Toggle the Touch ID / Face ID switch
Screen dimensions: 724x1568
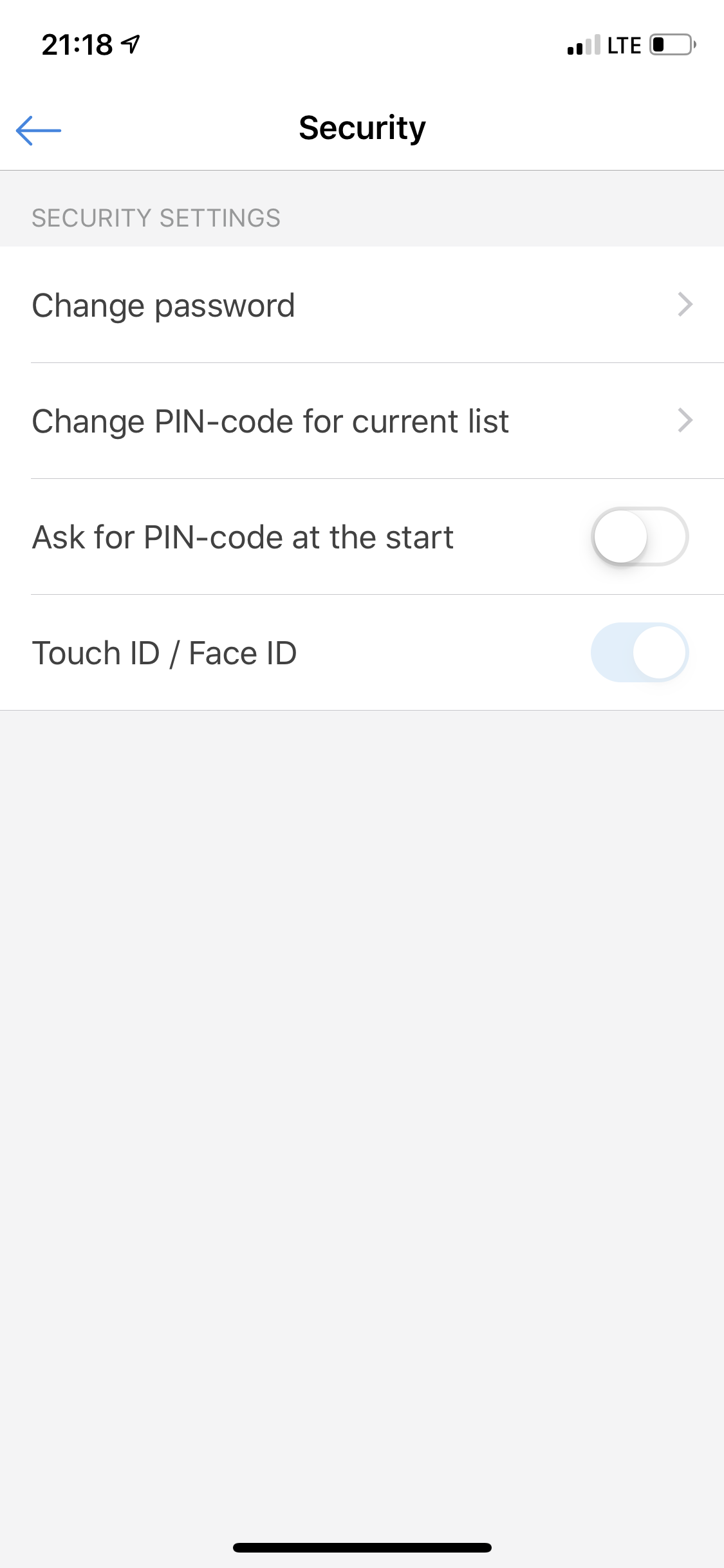639,653
